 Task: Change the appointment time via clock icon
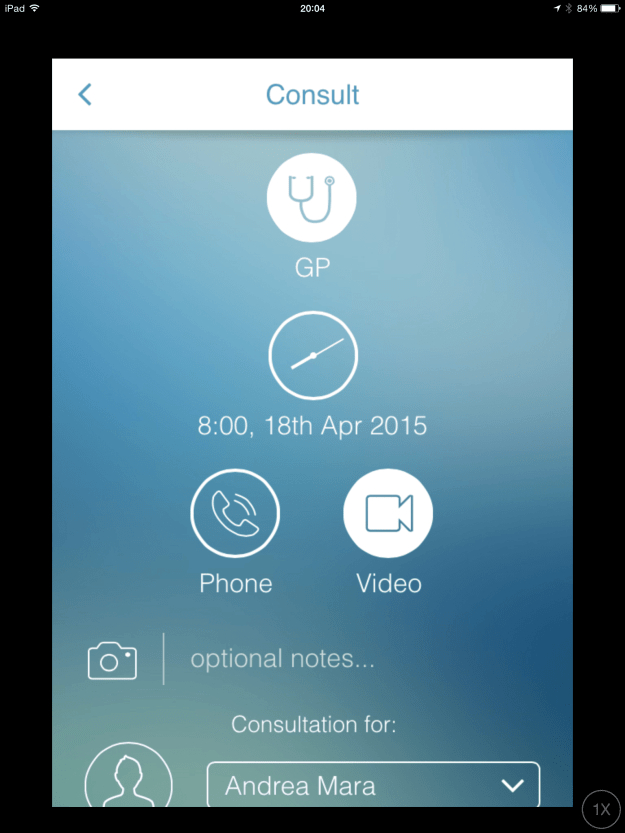click(x=312, y=356)
